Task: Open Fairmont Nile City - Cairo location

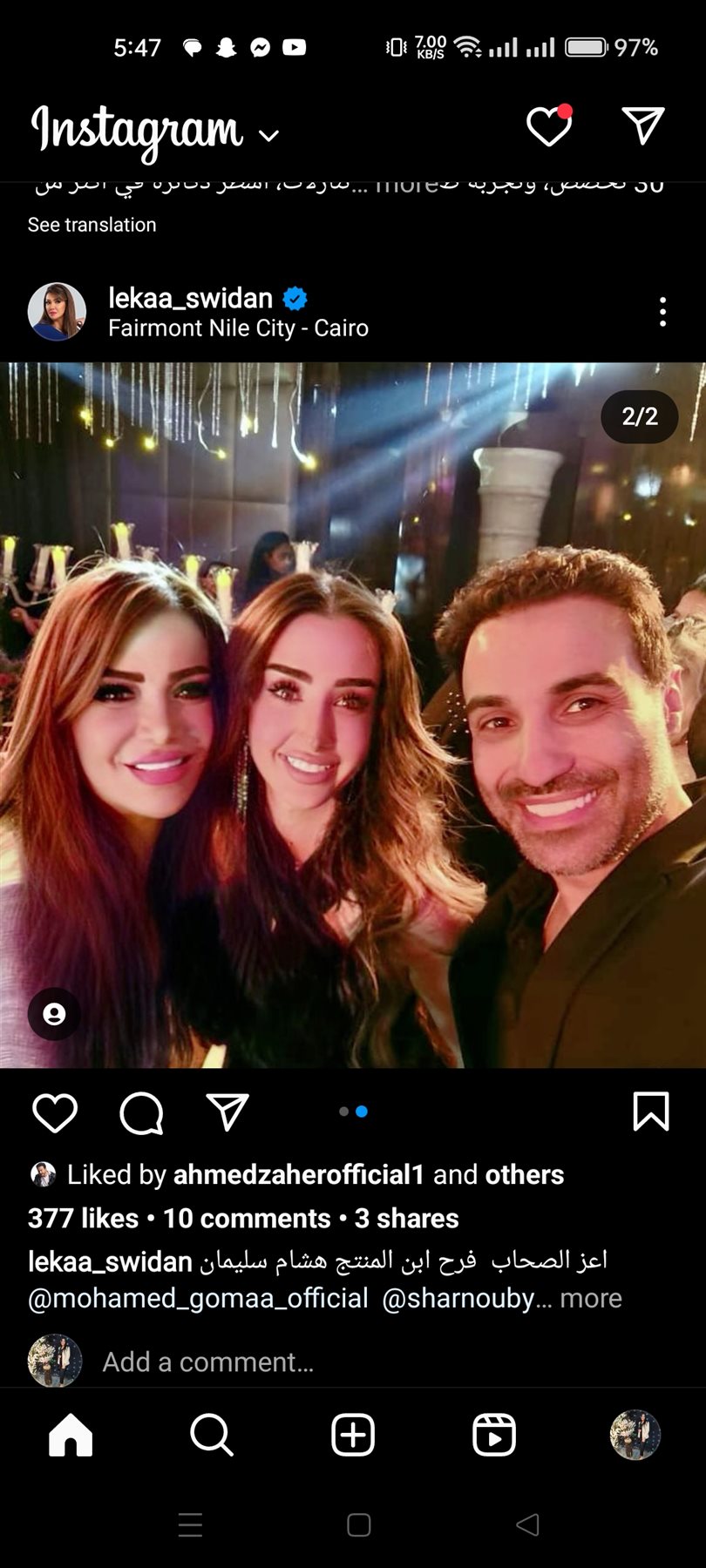Action: [238, 328]
